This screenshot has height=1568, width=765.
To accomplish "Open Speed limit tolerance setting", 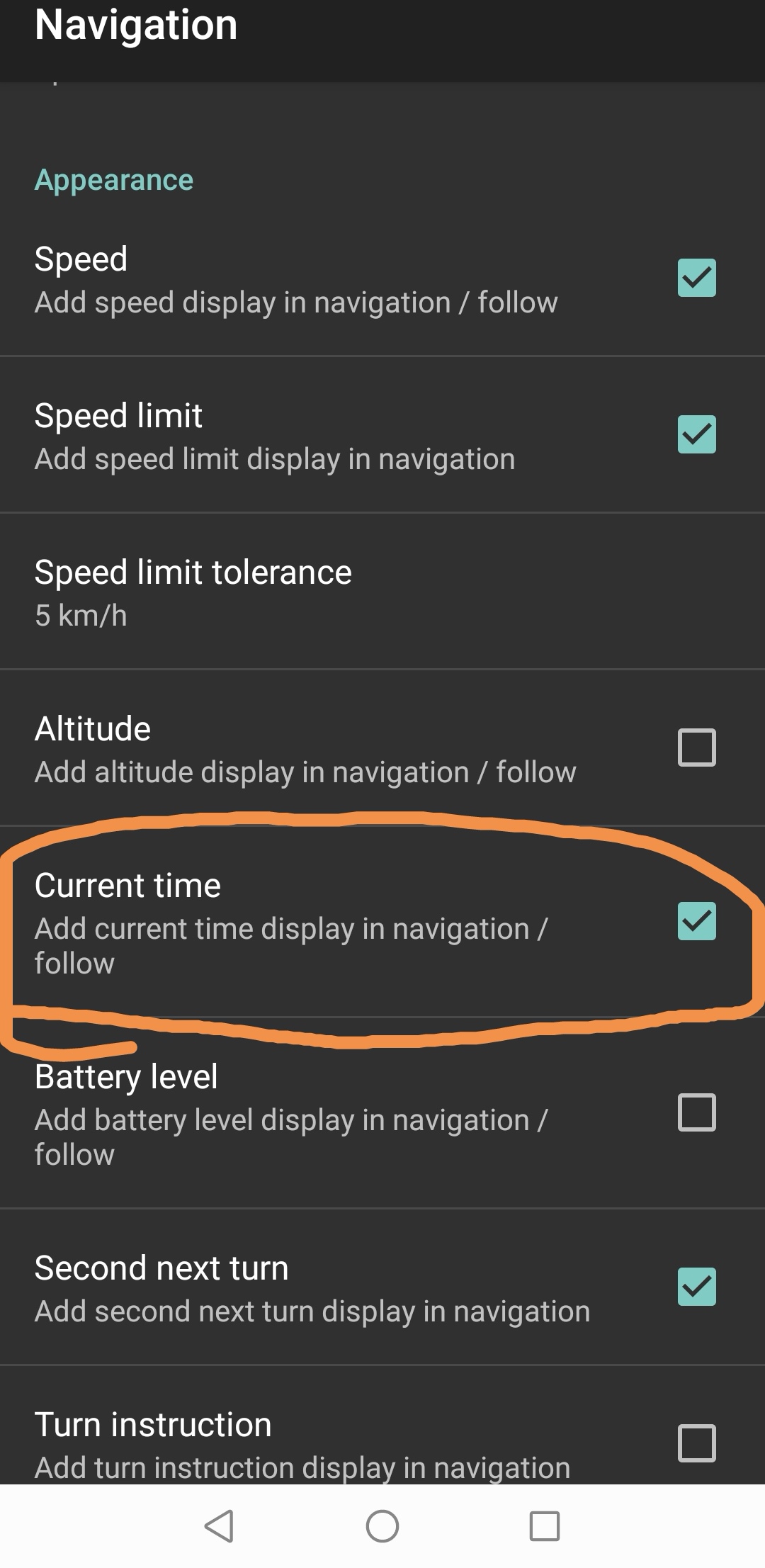I will pyautogui.click(x=382, y=592).
